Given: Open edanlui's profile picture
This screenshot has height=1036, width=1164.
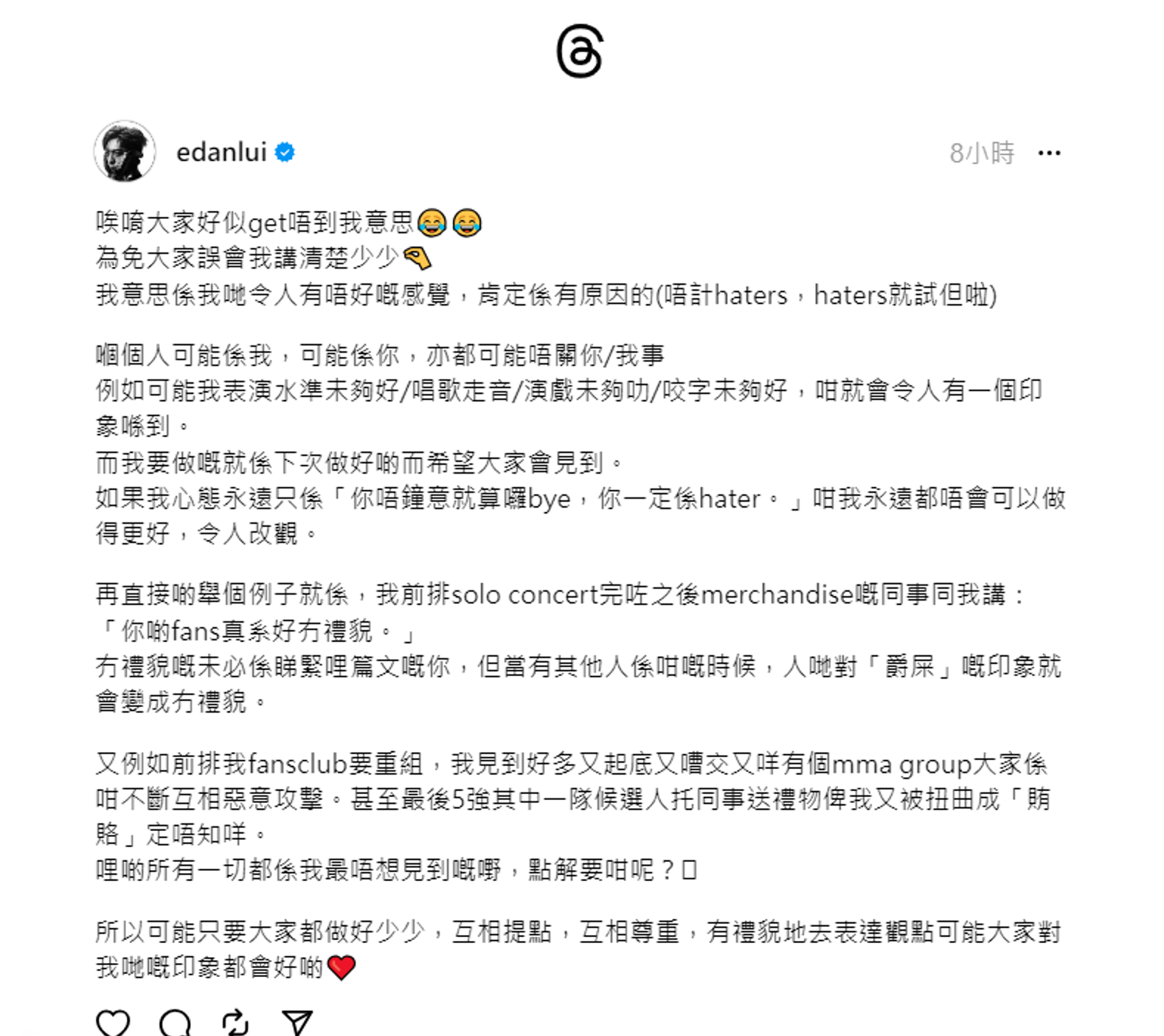Looking at the screenshot, I should pyautogui.click(x=125, y=152).
